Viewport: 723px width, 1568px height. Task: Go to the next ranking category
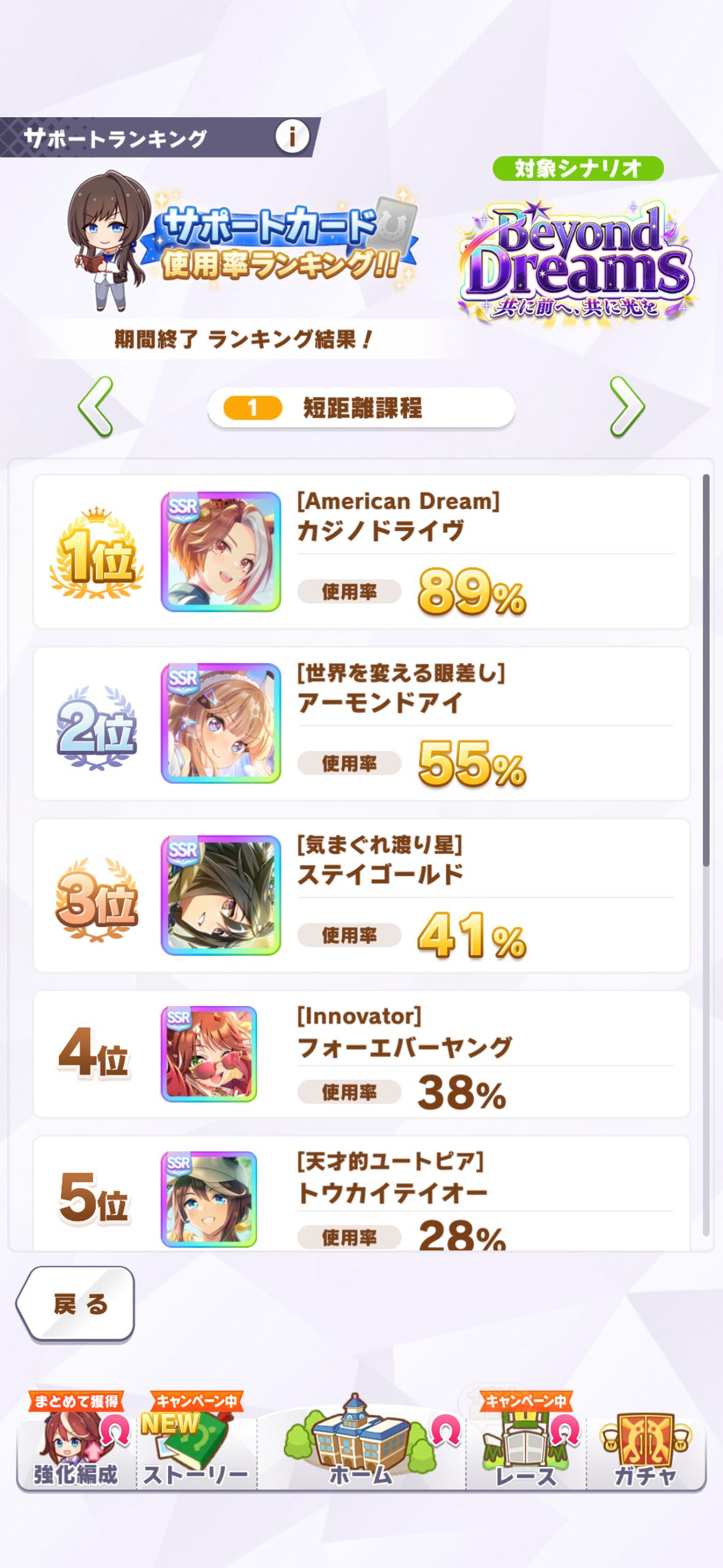[x=627, y=407]
